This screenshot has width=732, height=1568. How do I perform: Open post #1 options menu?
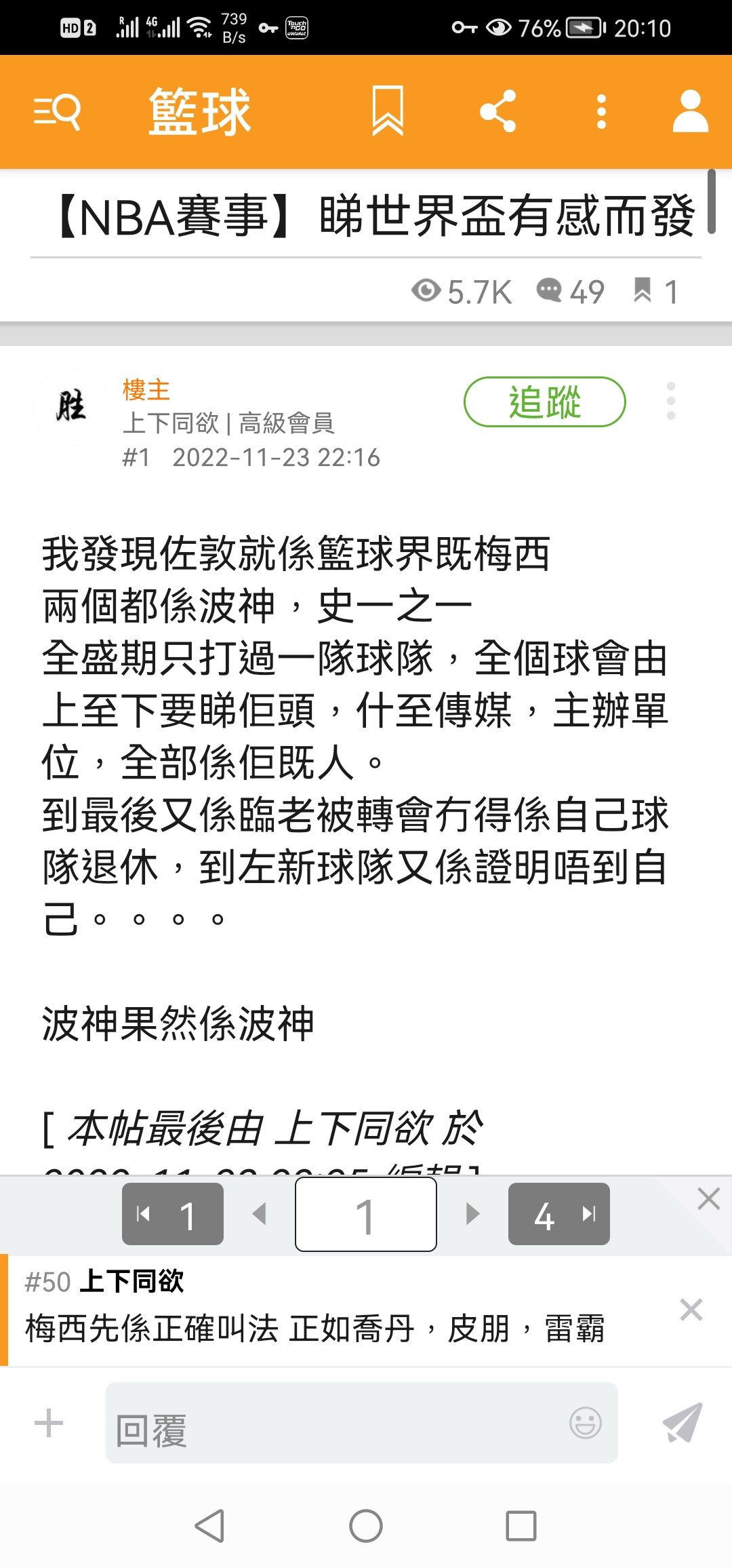(670, 401)
